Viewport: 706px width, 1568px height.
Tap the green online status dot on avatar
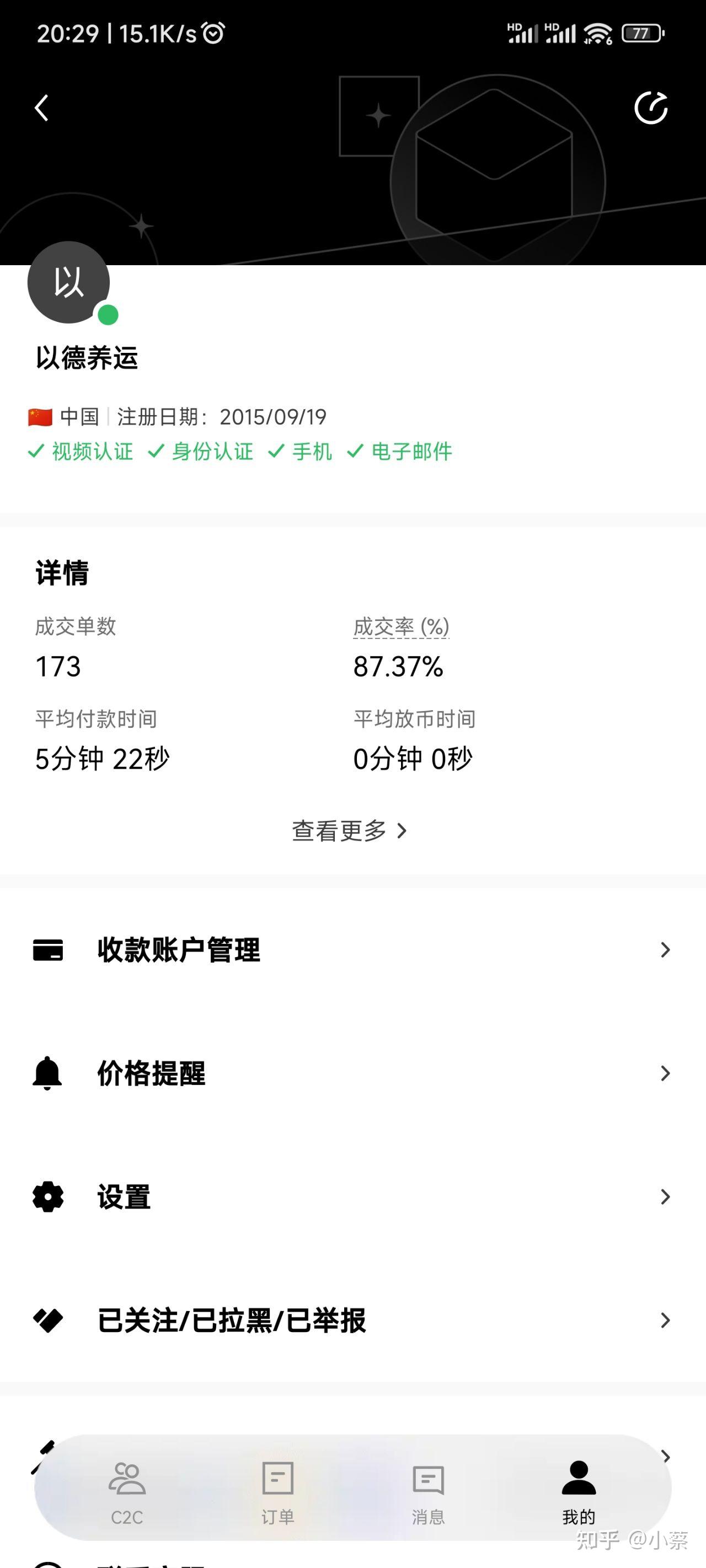(x=107, y=315)
